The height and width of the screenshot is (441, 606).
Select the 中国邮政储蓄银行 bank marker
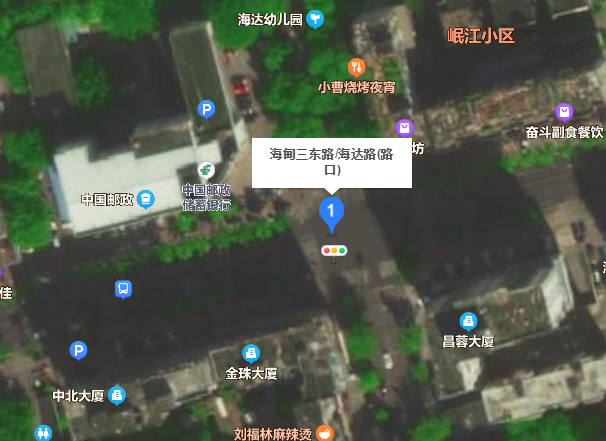(x=206, y=171)
